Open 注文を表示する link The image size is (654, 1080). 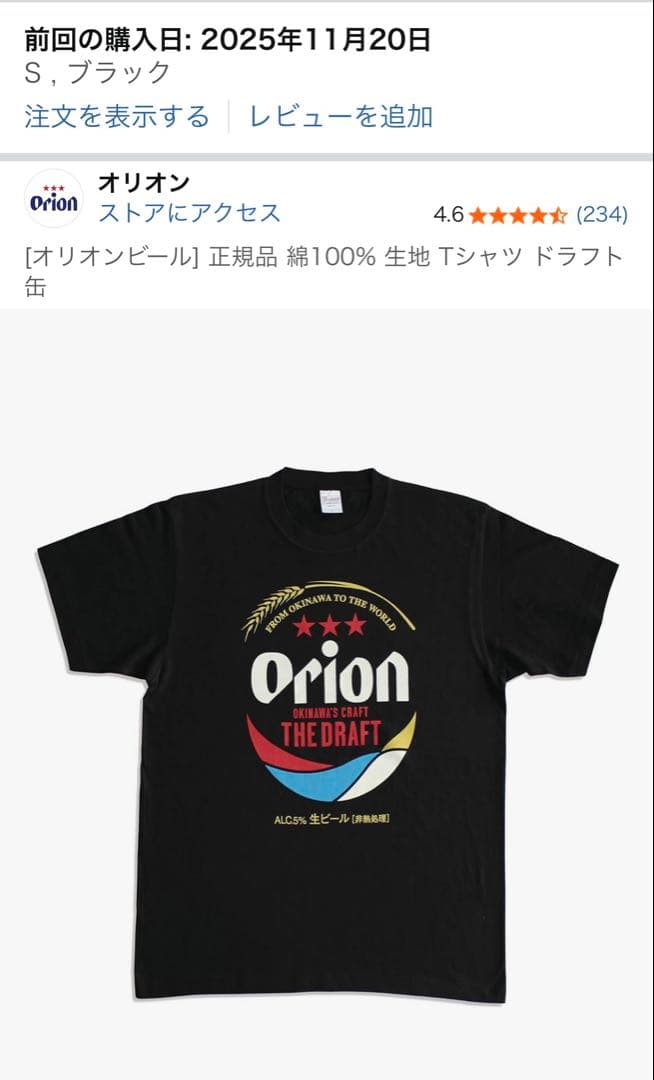pos(117,117)
